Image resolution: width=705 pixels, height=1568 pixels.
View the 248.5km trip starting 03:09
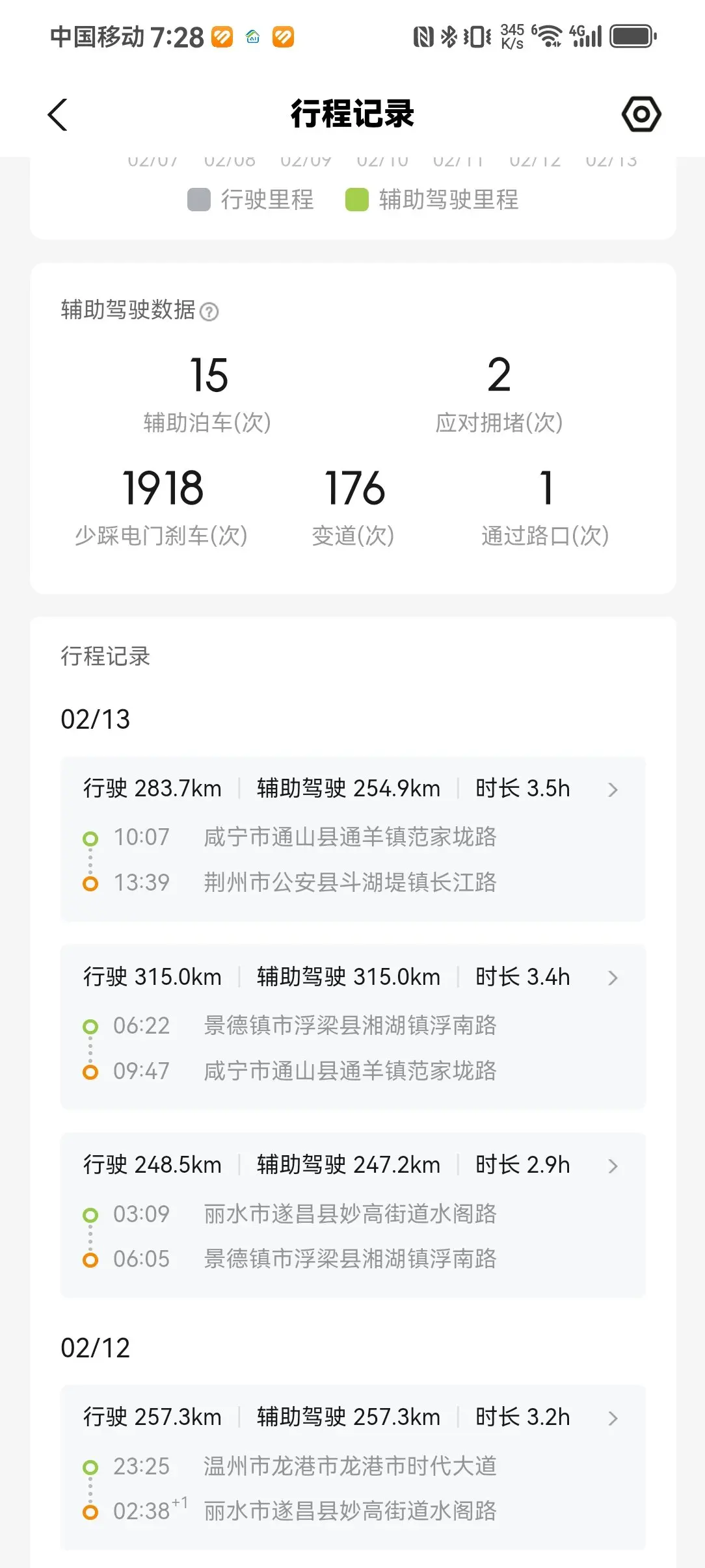(x=352, y=1214)
